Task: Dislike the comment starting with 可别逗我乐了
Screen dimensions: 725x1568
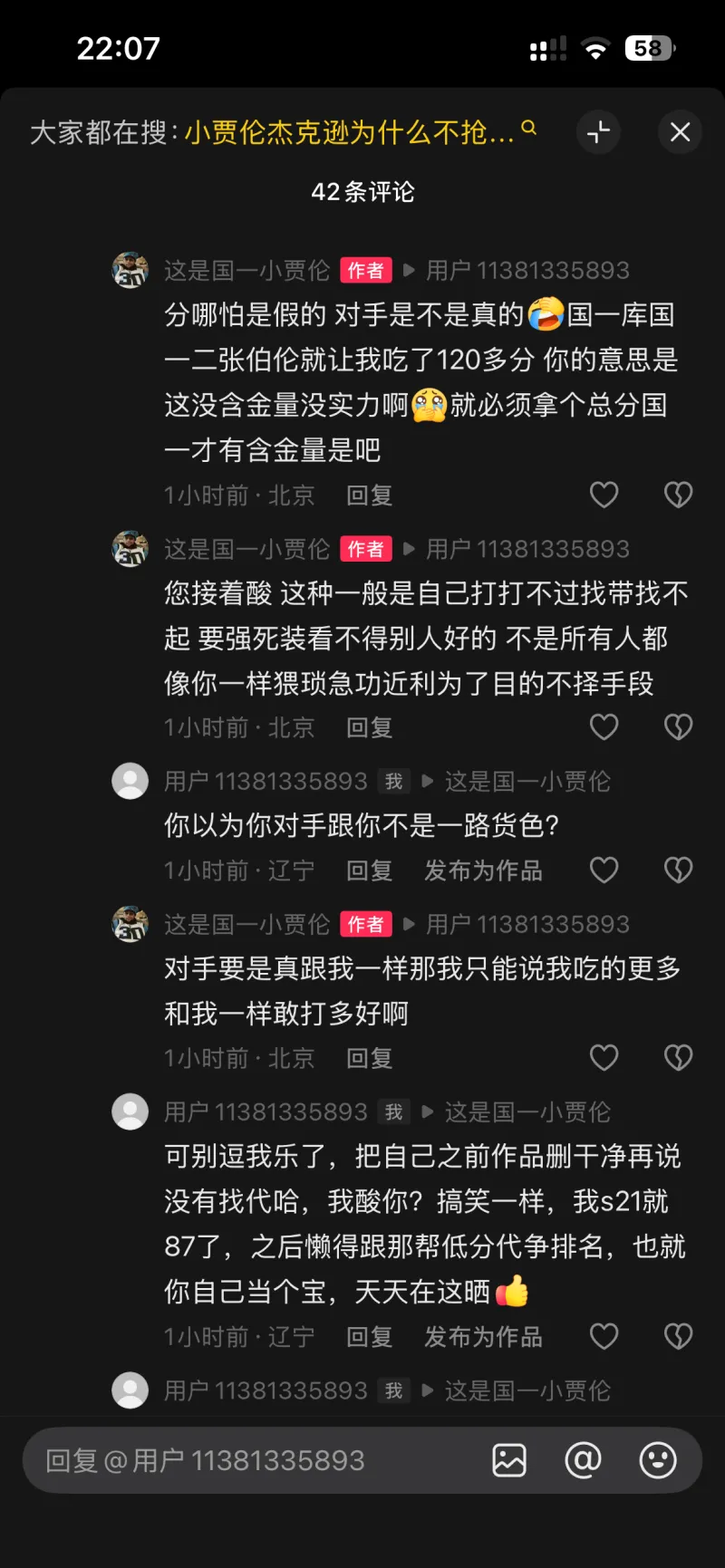Action: pyautogui.click(x=678, y=1337)
